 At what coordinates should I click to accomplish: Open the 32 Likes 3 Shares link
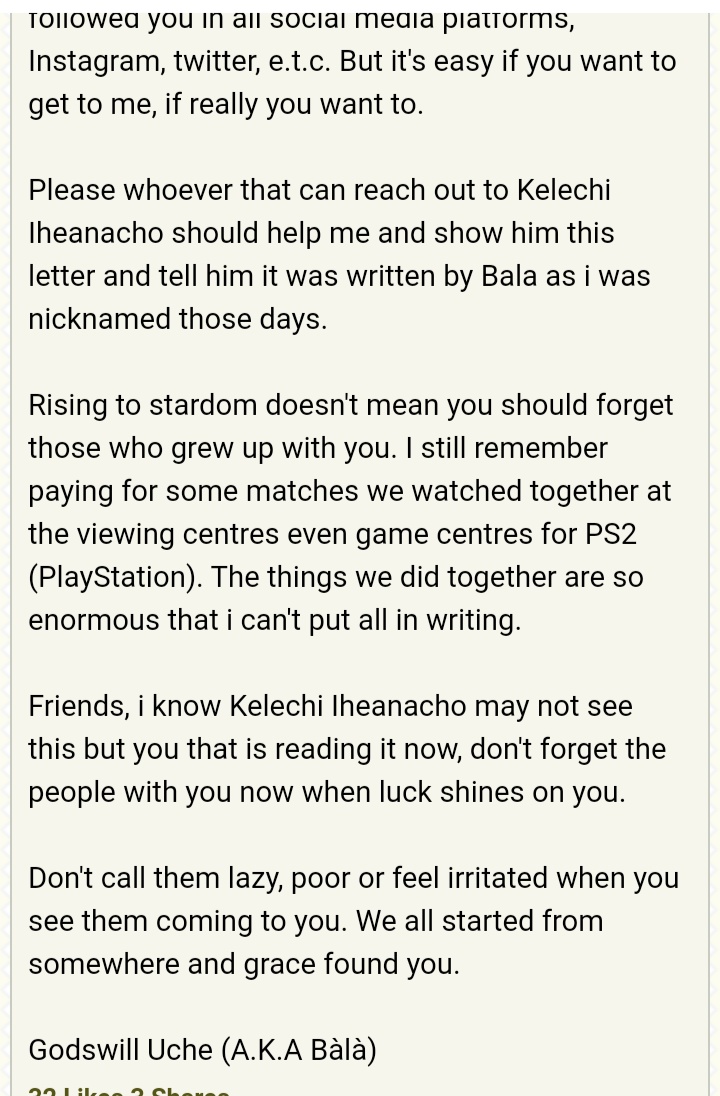point(130,1090)
